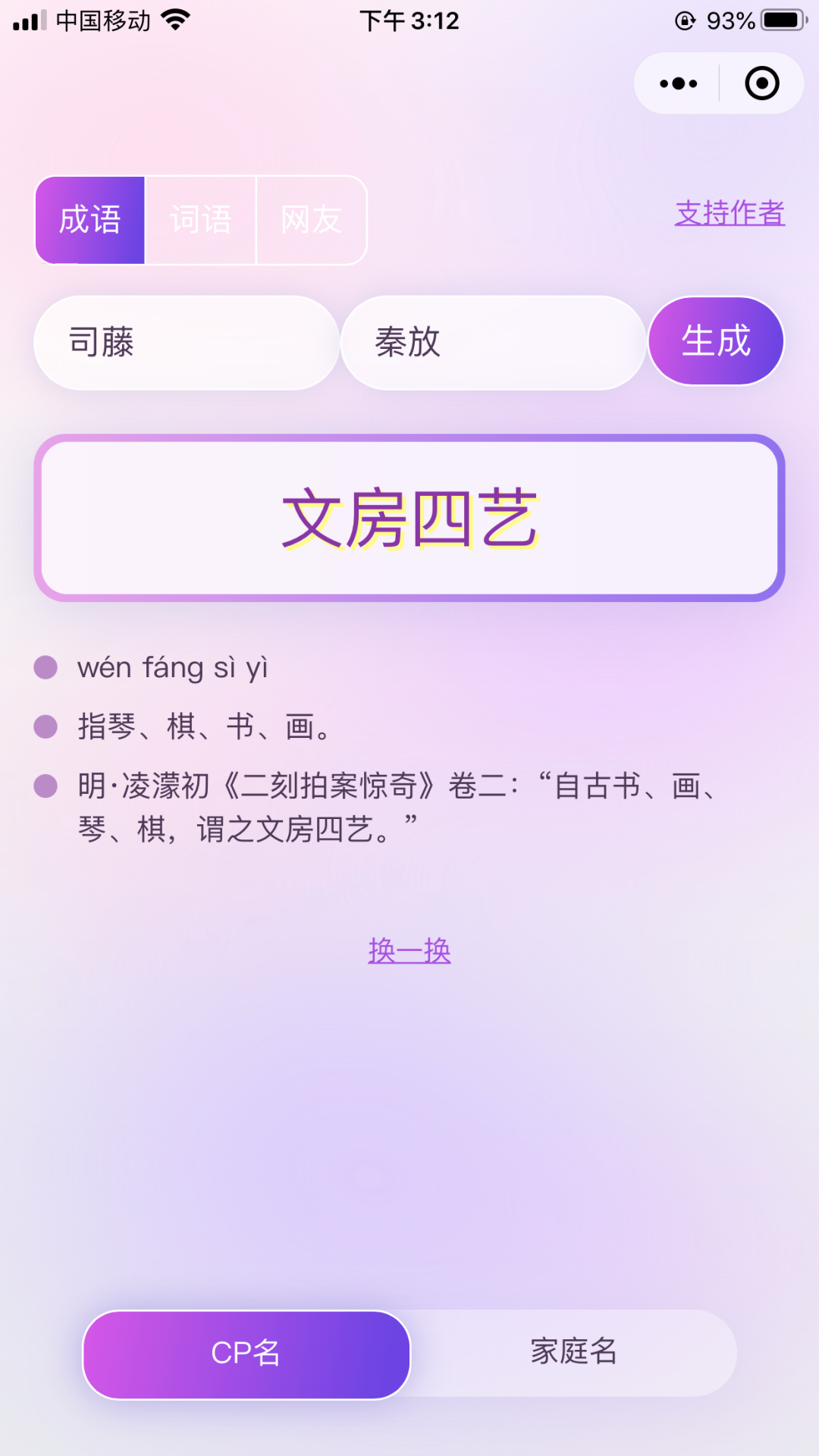Screen dimensions: 819x1456
Task: Click the cellular signal bars icon
Action: [28, 20]
